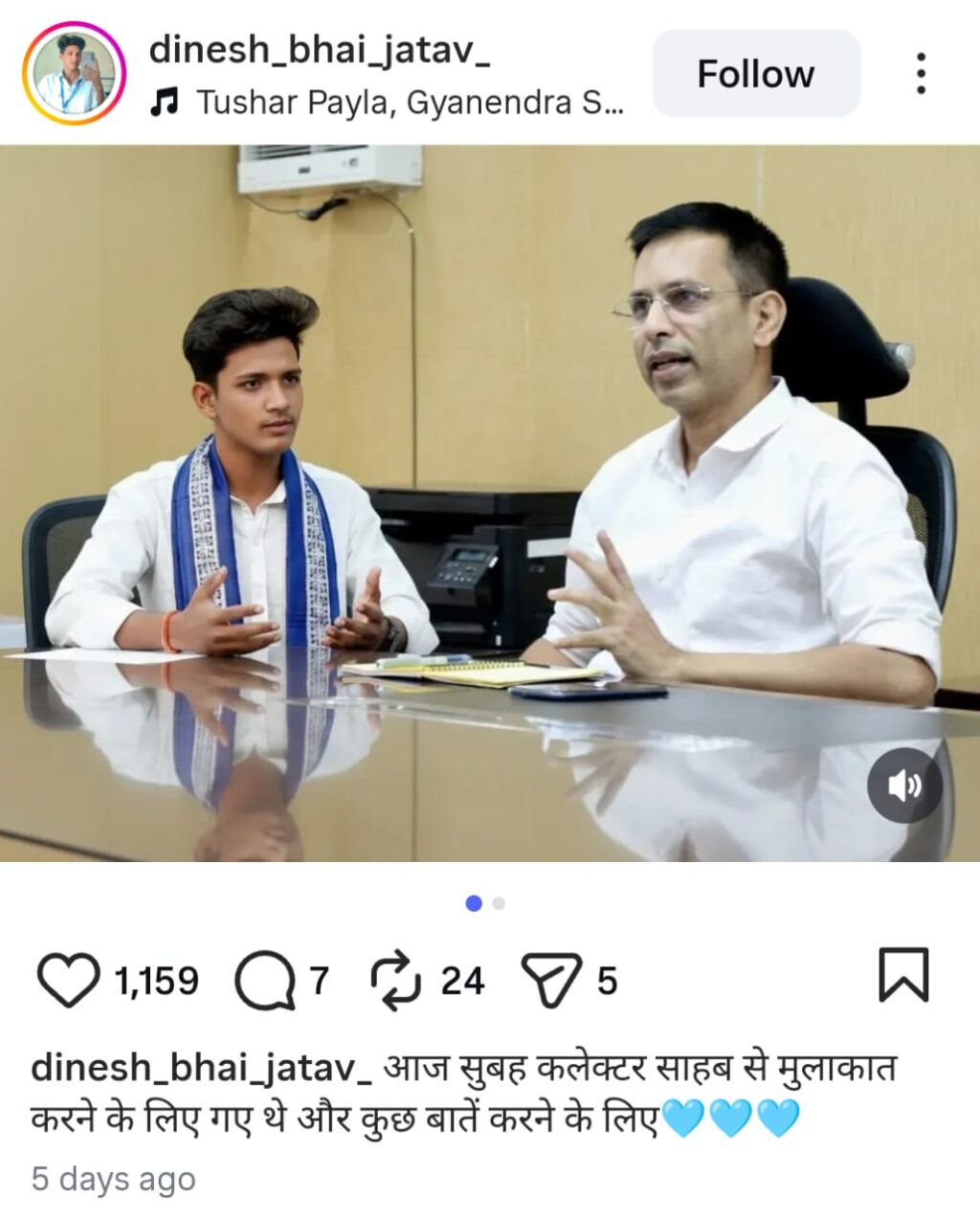980x1218 pixels.
Task: Follow dinesh_bhai_jatav_
Action: [x=755, y=74]
